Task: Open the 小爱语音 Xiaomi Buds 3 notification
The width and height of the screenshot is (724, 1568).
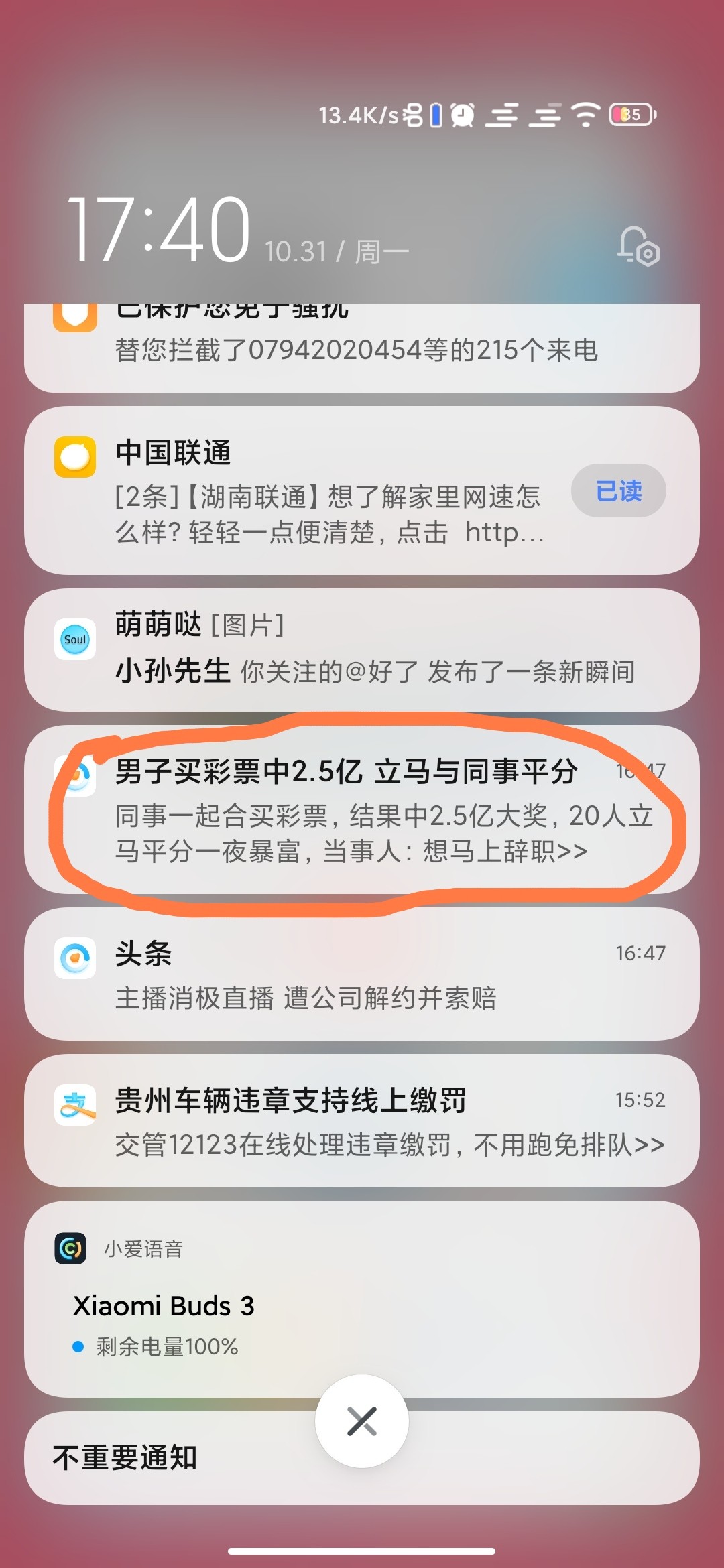Action: coord(362,1299)
